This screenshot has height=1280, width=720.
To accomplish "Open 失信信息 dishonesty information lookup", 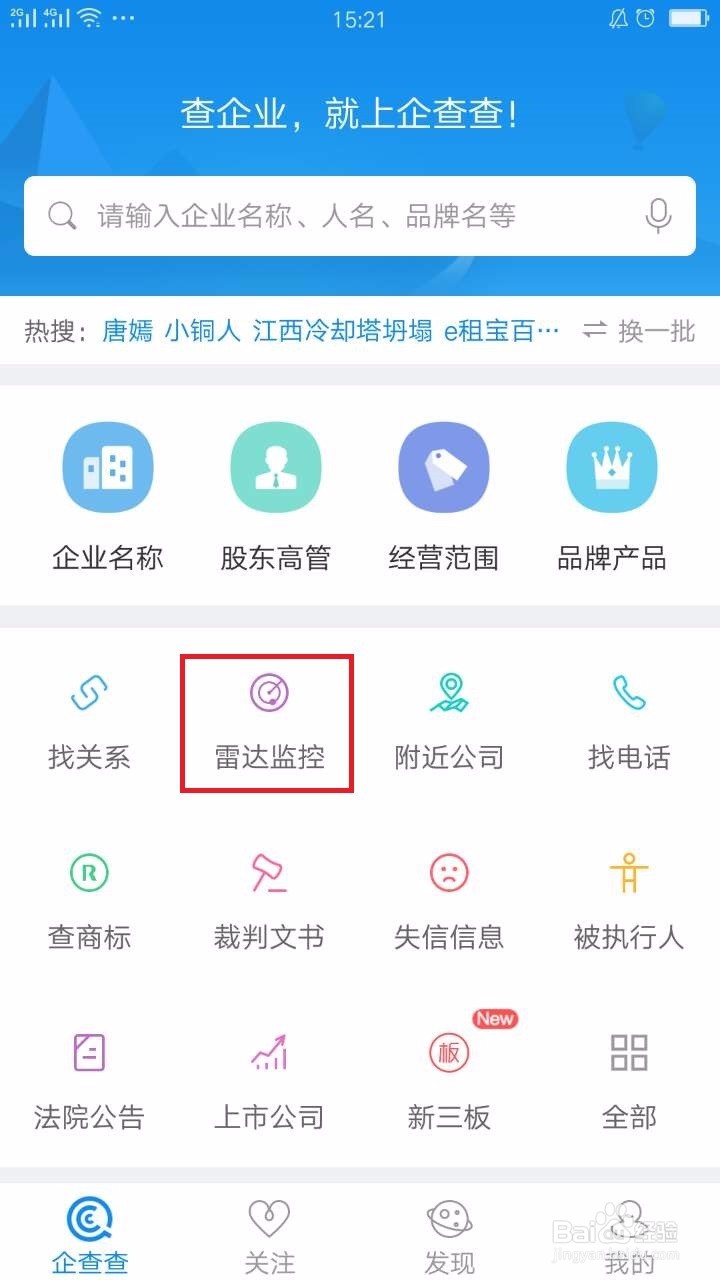I will click(x=449, y=900).
